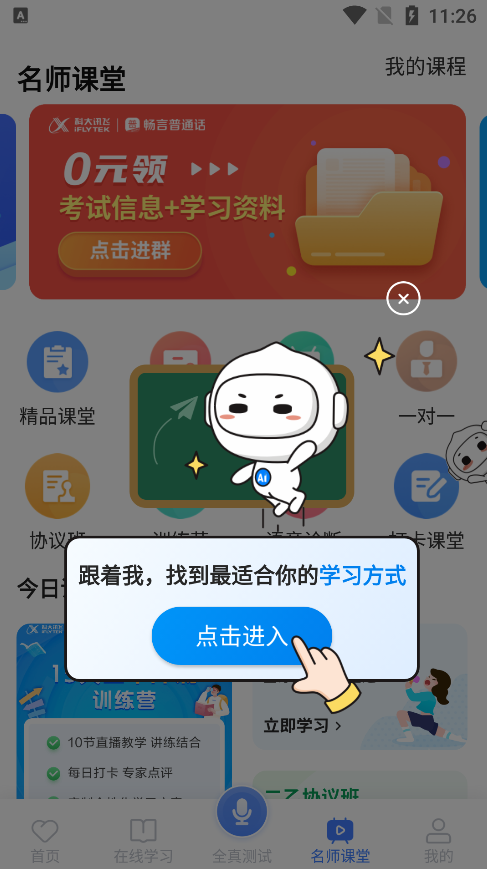Tap 立即学习 on the course card
This screenshot has height=869, width=487.
[x=302, y=725]
